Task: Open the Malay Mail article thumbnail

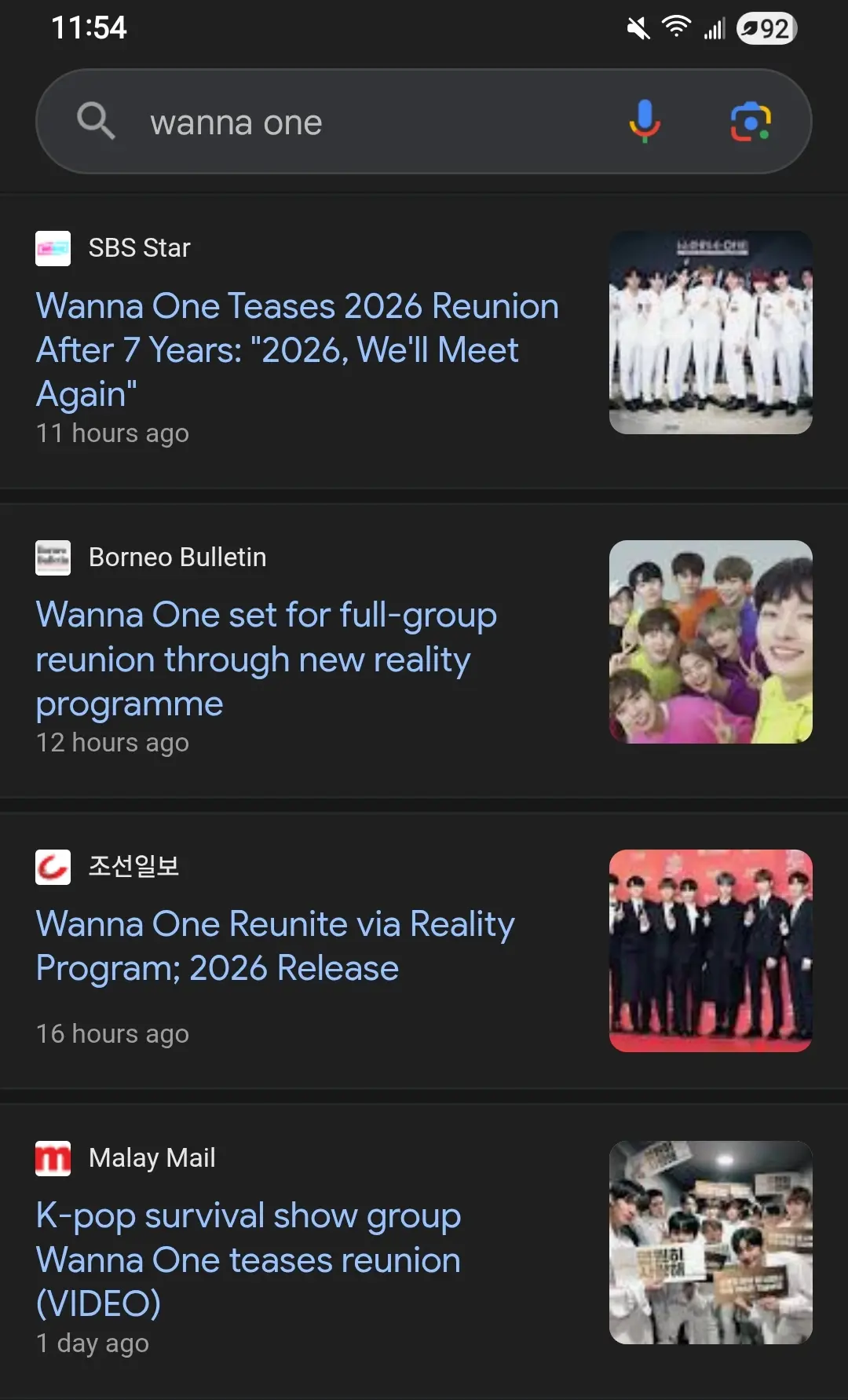Action: tap(711, 1242)
